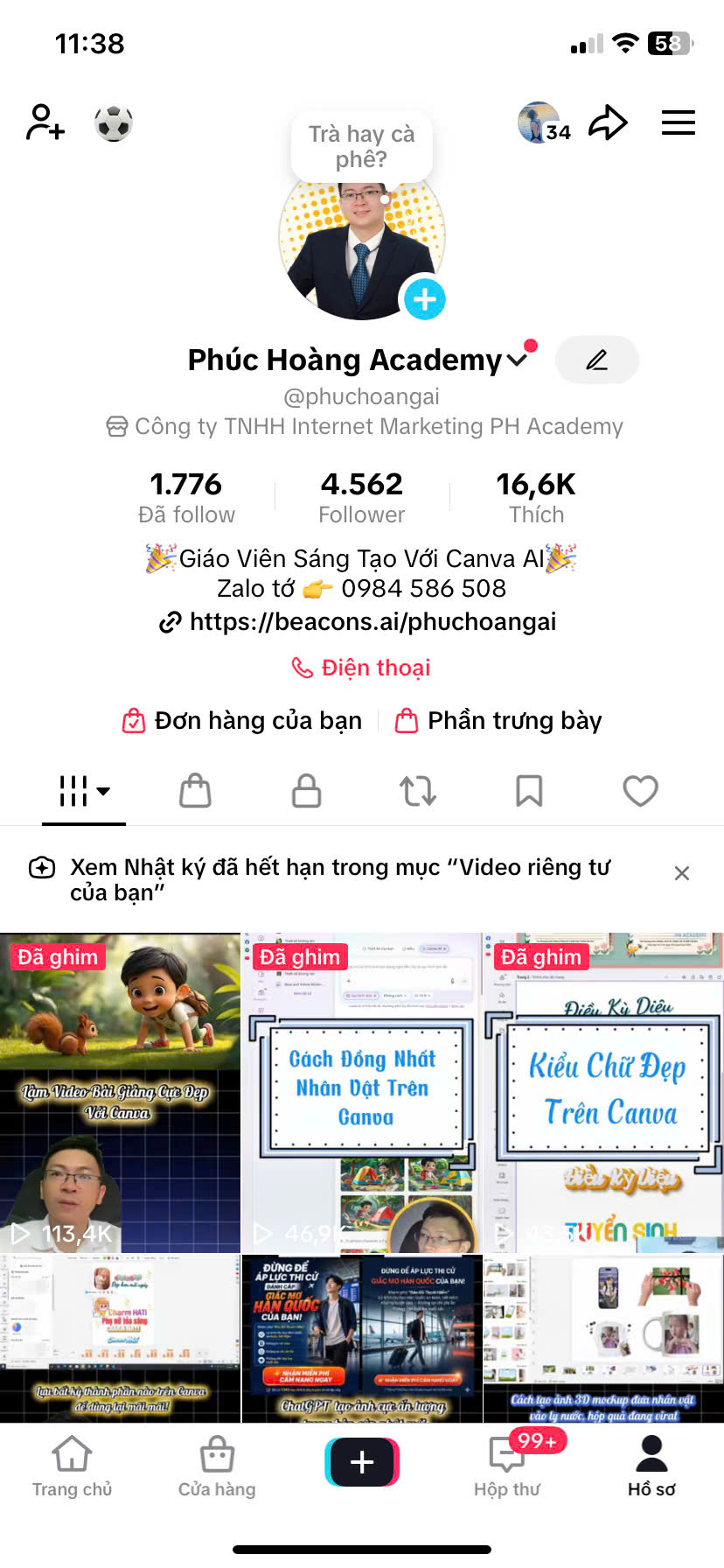Open pinned video with 113,4K views
The height and width of the screenshot is (1568, 724).
pyautogui.click(x=120, y=1093)
